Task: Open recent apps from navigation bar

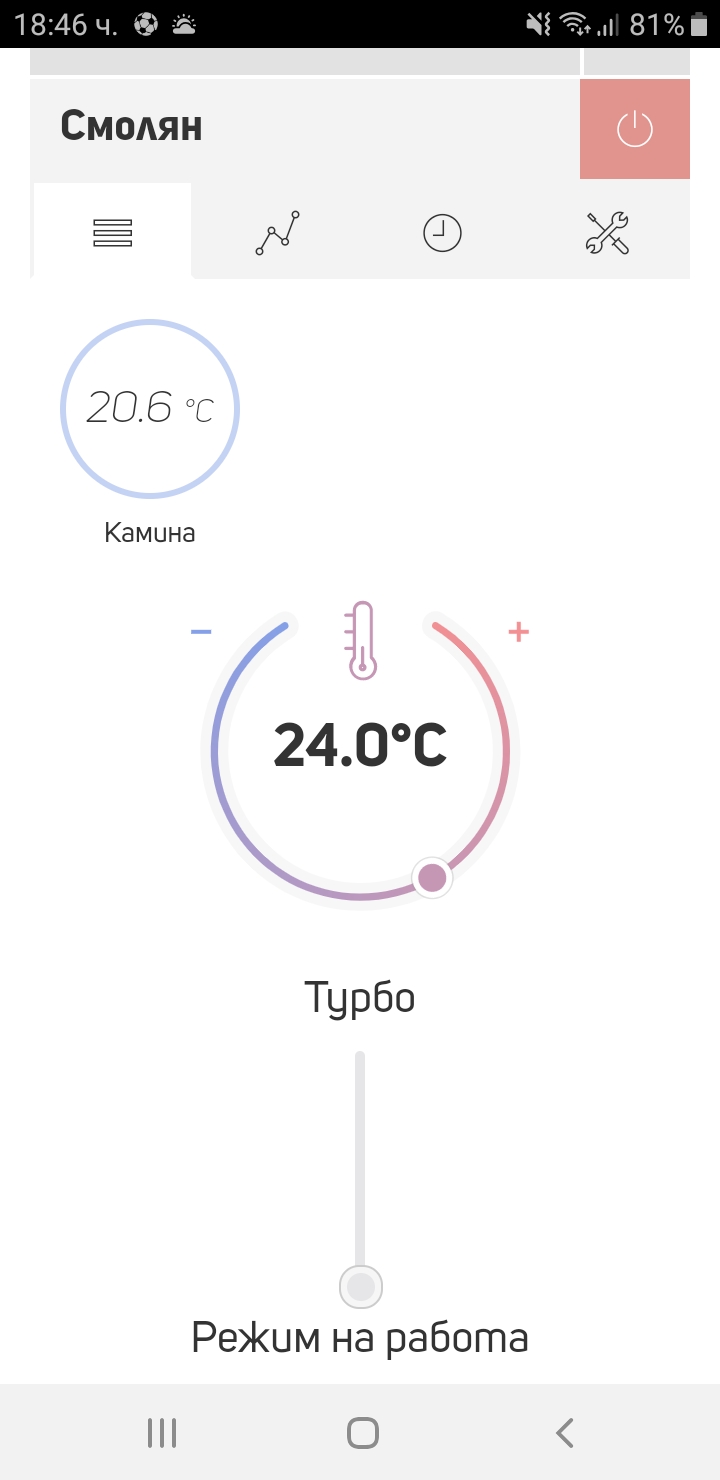Action: (161, 1433)
